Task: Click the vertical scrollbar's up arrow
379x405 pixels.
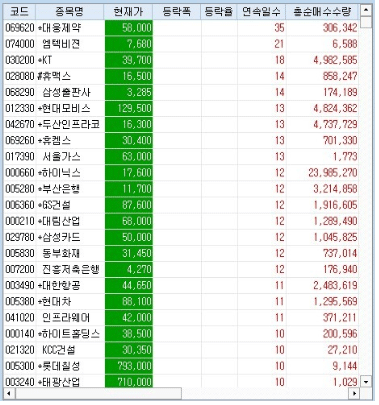Action: [366, 10]
